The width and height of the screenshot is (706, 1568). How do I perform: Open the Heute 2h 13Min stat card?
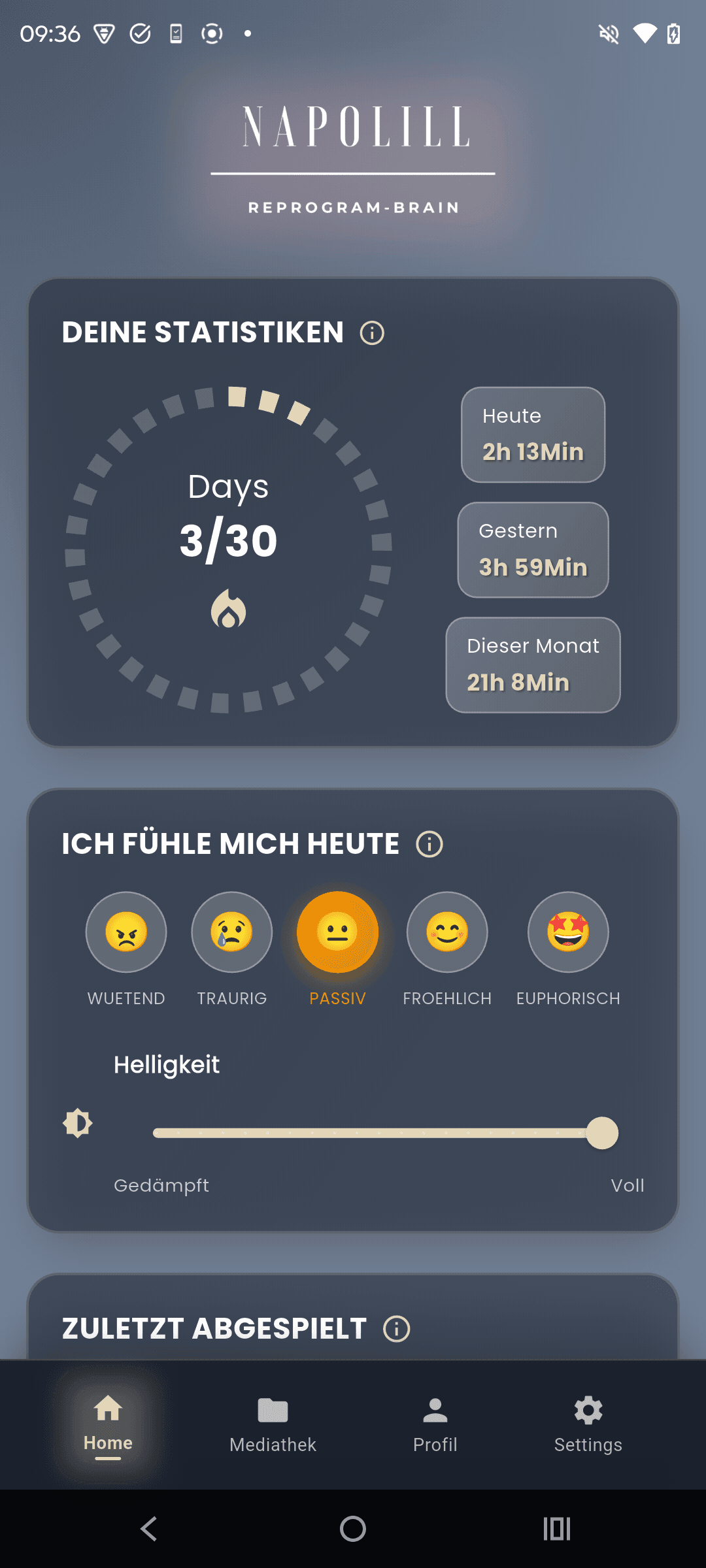pyautogui.click(x=533, y=434)
